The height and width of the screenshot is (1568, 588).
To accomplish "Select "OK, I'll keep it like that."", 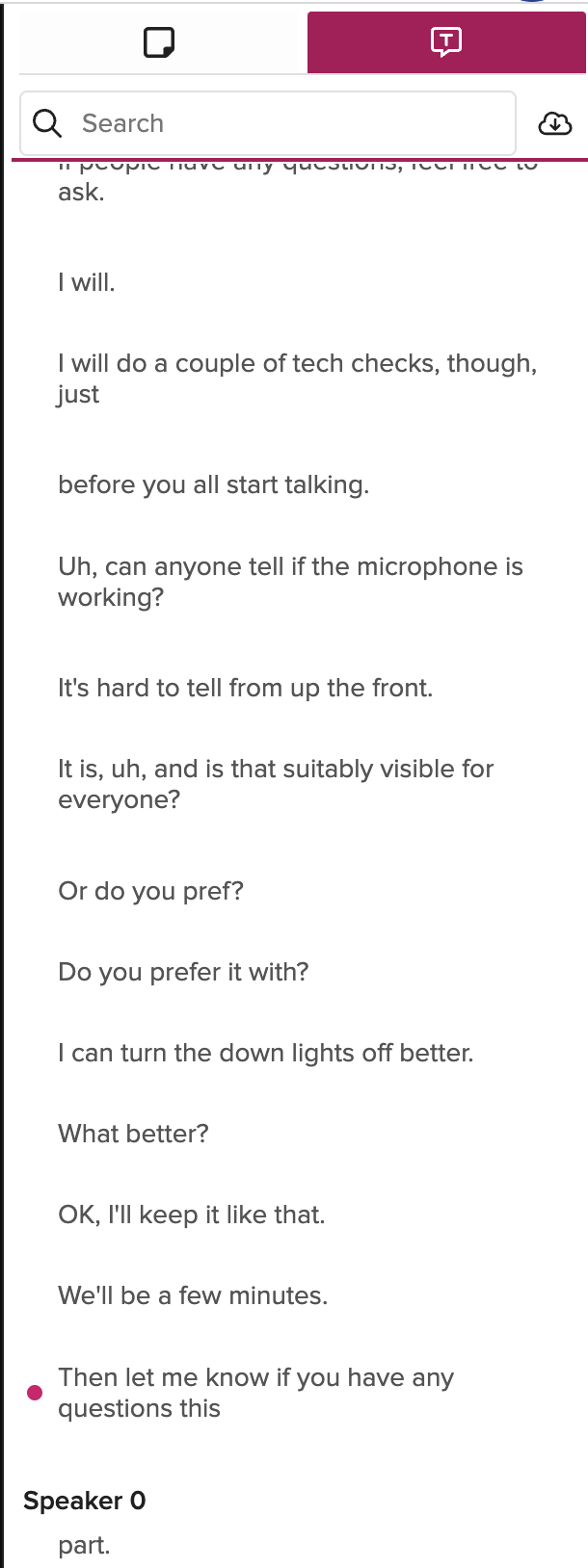I will click(191, 1215).
